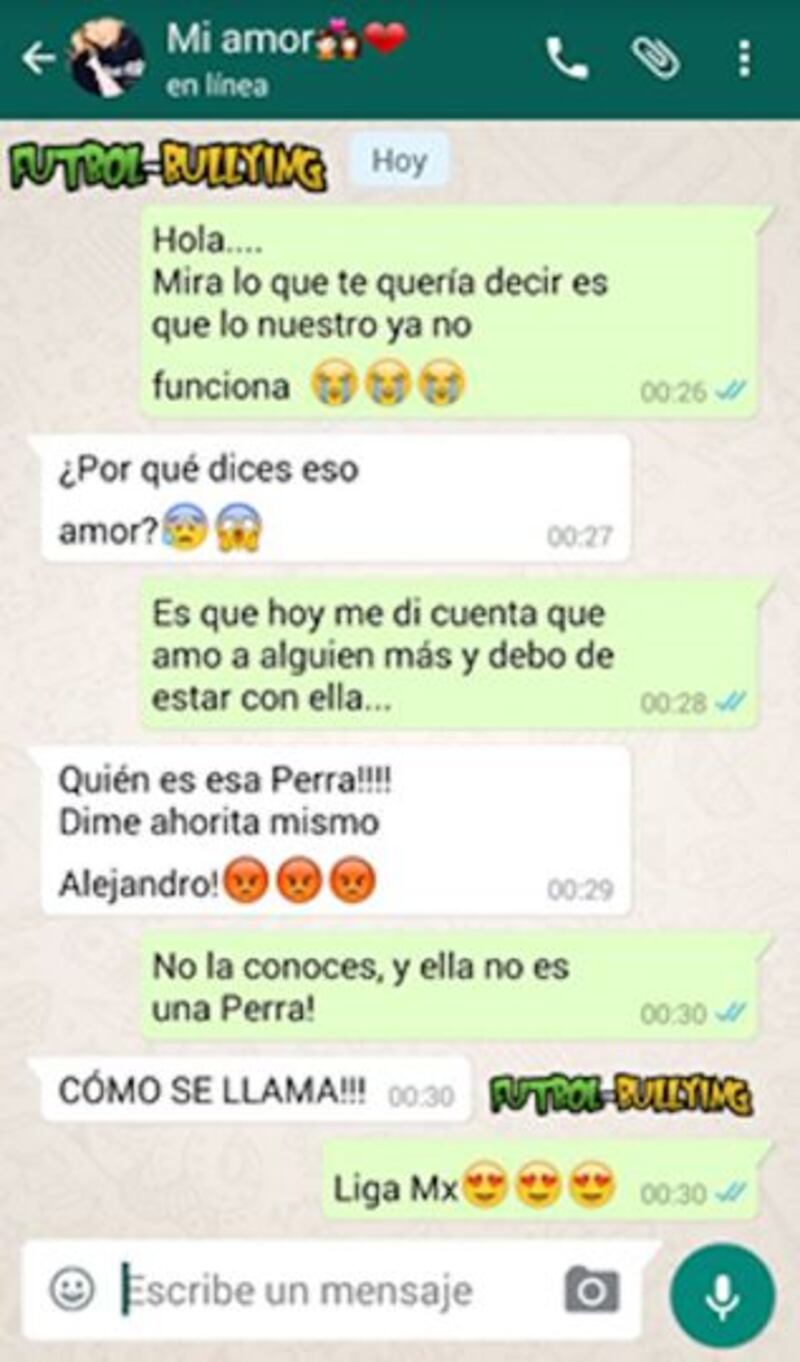Start a voice call with Mi amor
The width and height of the screenshot is (800, 1362).
click(x=567, y=59)
